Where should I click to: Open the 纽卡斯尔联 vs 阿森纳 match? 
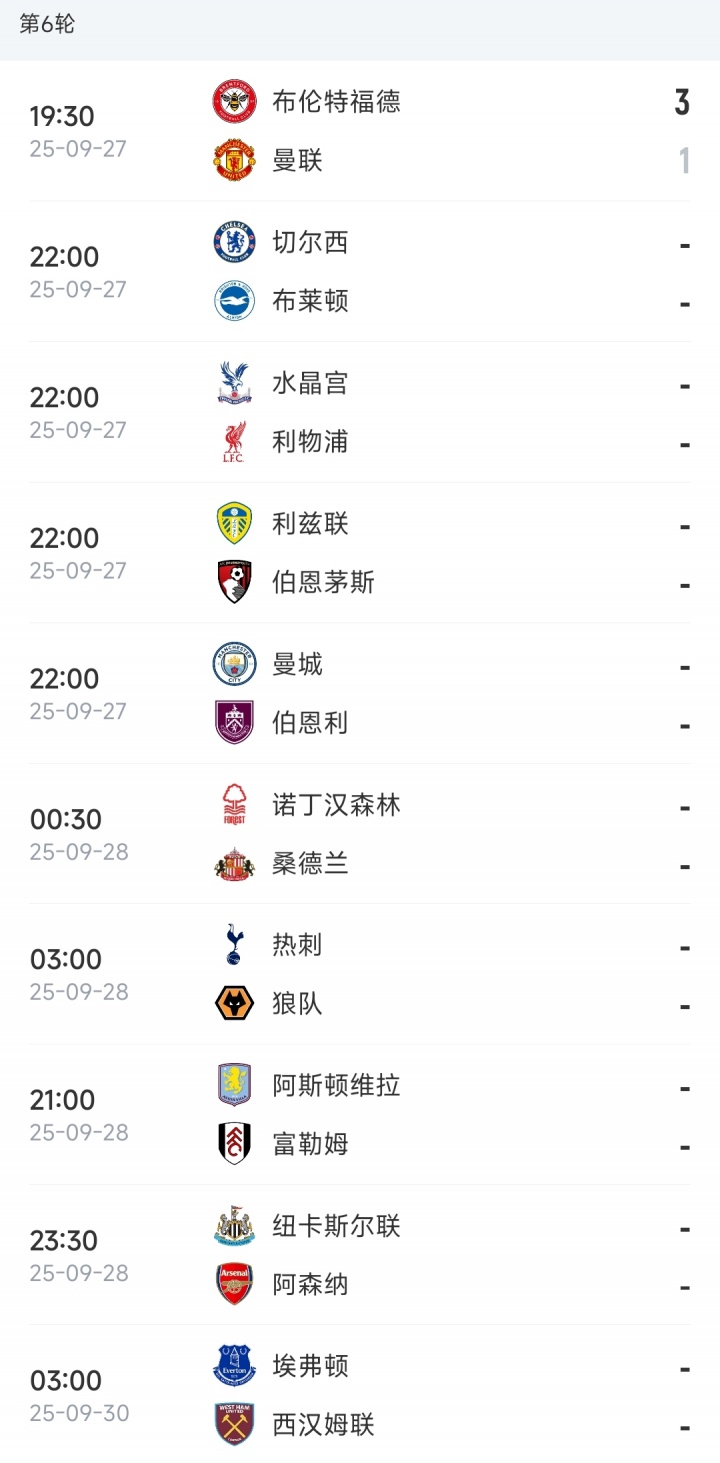coord(360,1256)
